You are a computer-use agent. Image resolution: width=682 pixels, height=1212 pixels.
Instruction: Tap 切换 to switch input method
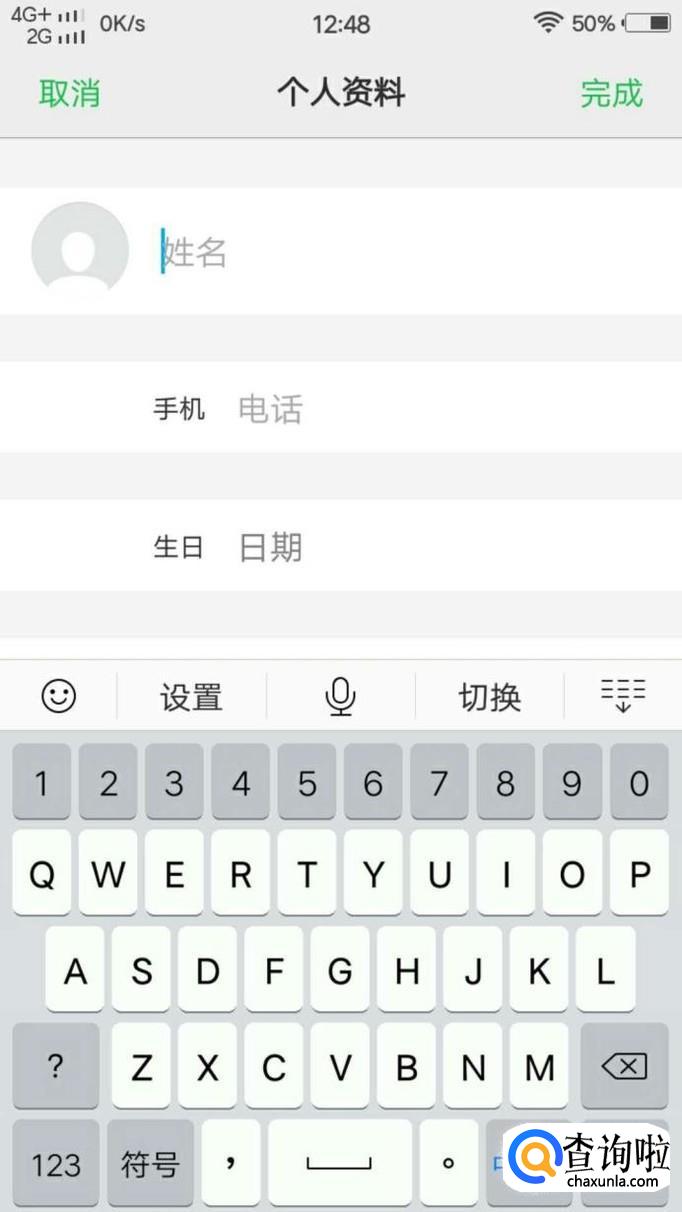(489, 696)
